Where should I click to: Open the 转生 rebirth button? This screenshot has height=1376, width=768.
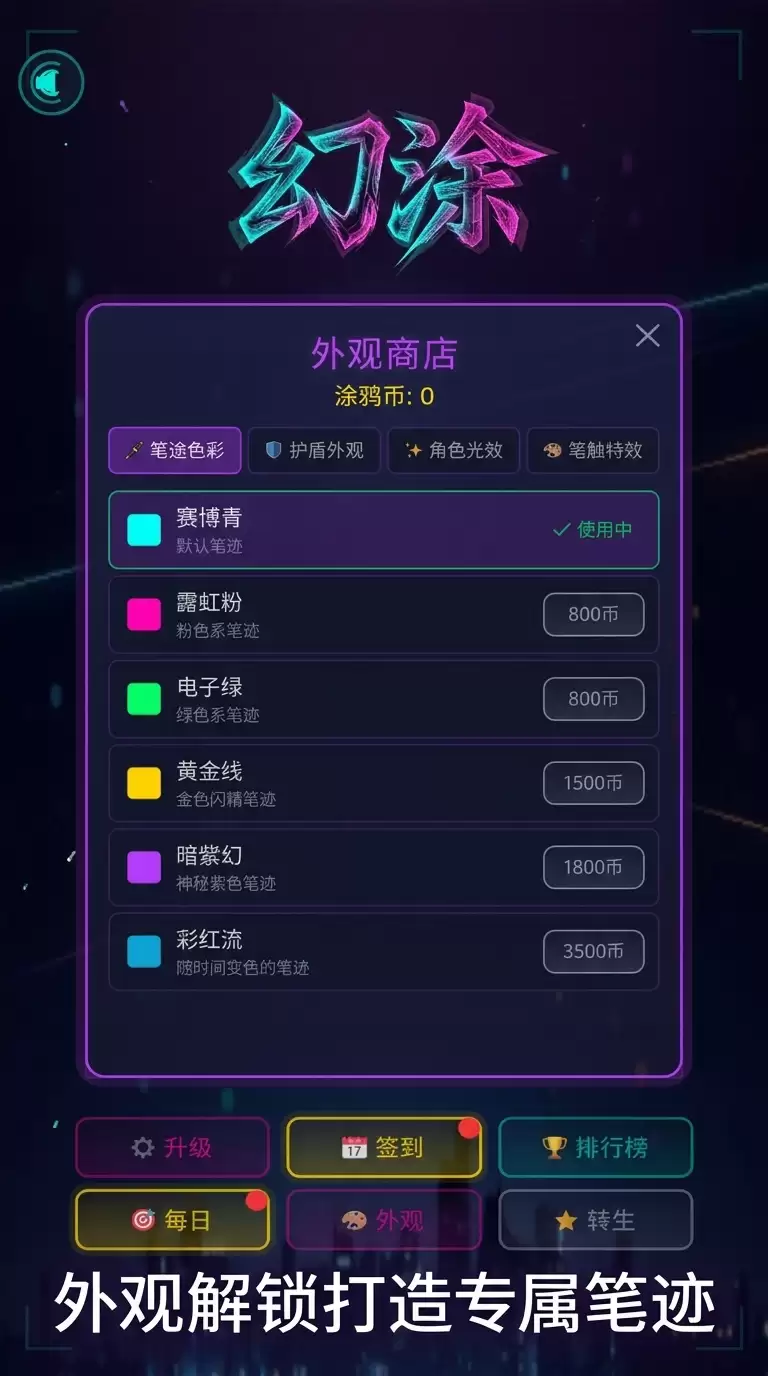595,1220
